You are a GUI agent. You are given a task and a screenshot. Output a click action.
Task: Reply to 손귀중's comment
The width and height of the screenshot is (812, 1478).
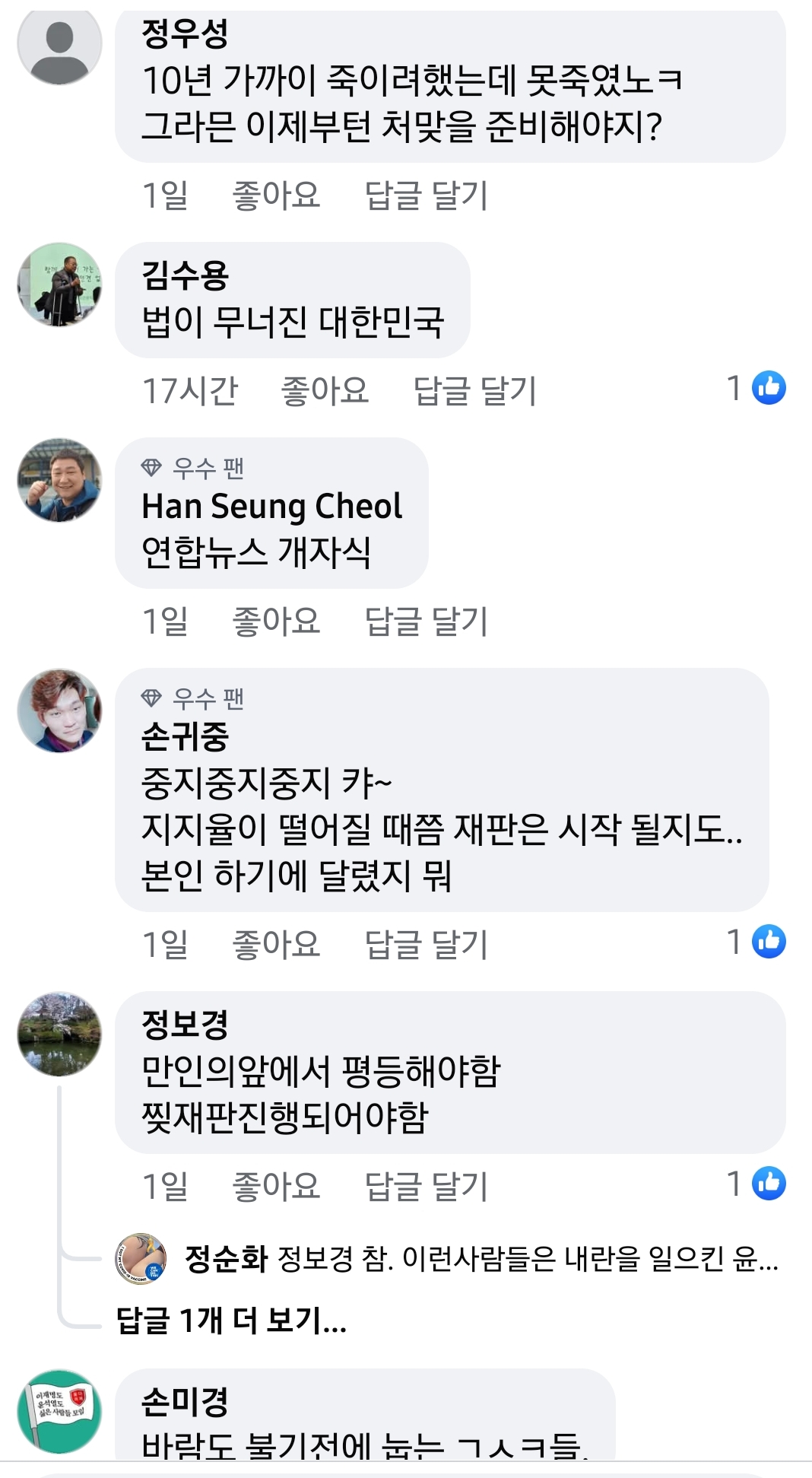[426, 944]
